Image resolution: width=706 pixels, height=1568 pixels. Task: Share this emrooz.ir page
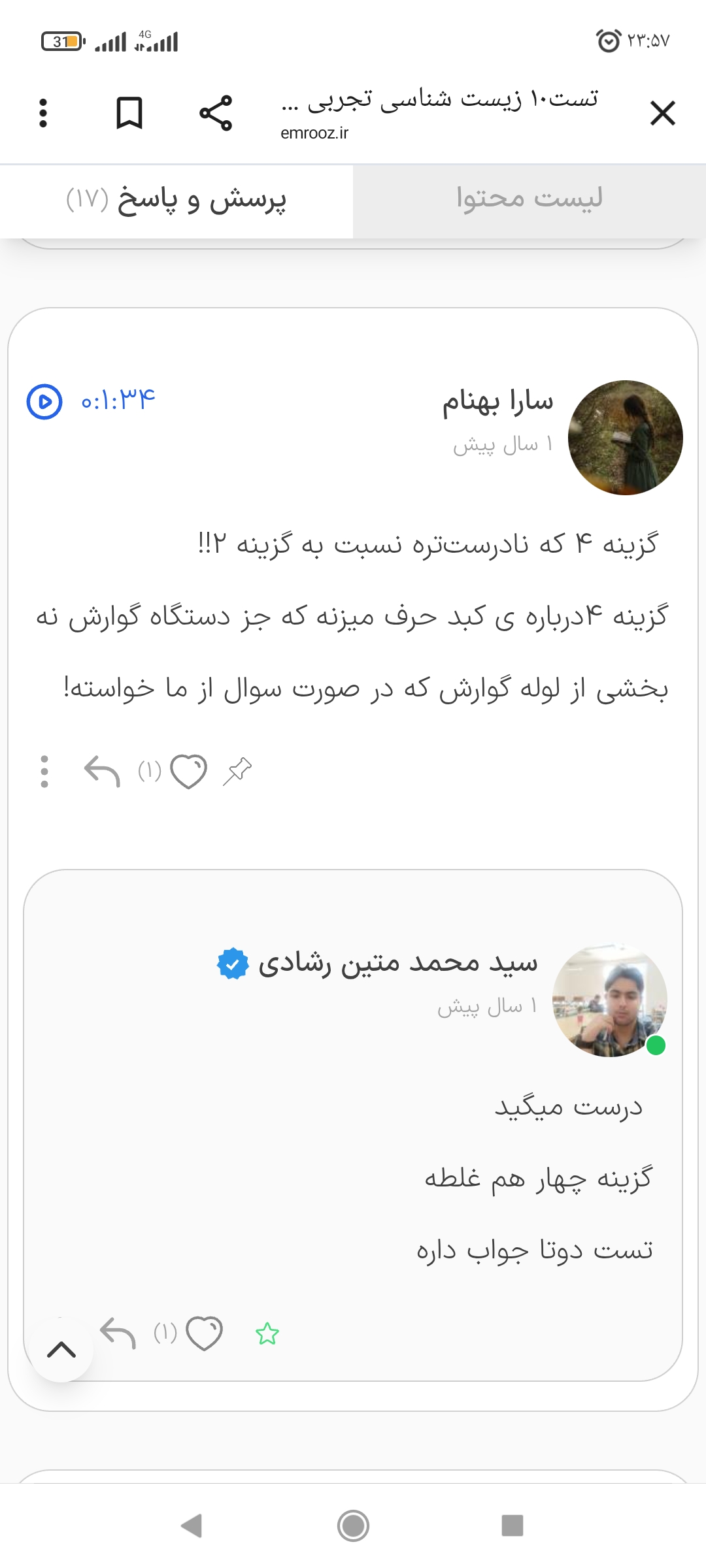coord(216,113)
